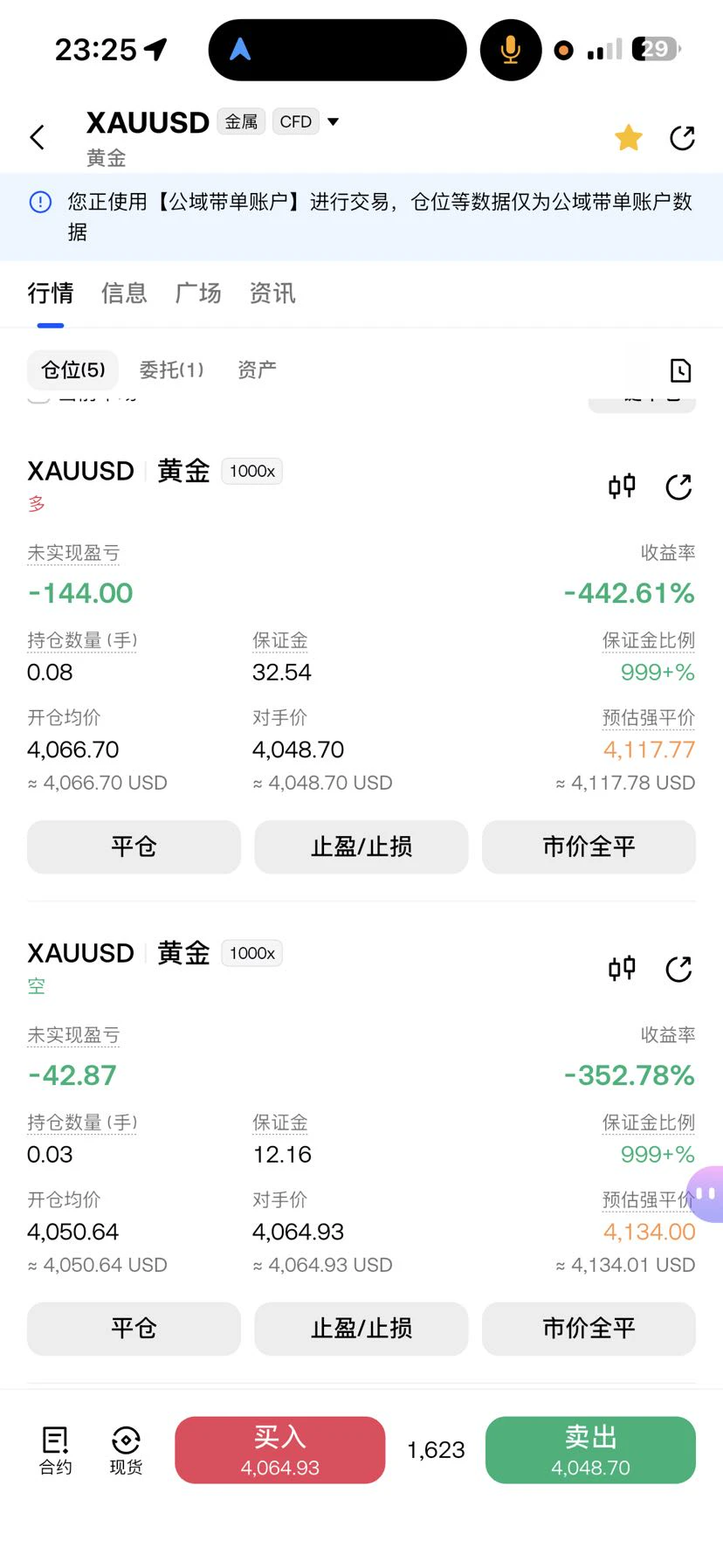Open the 资讯 tab
This screenshot has height=1568, width=723.
(x=272, y=293)
